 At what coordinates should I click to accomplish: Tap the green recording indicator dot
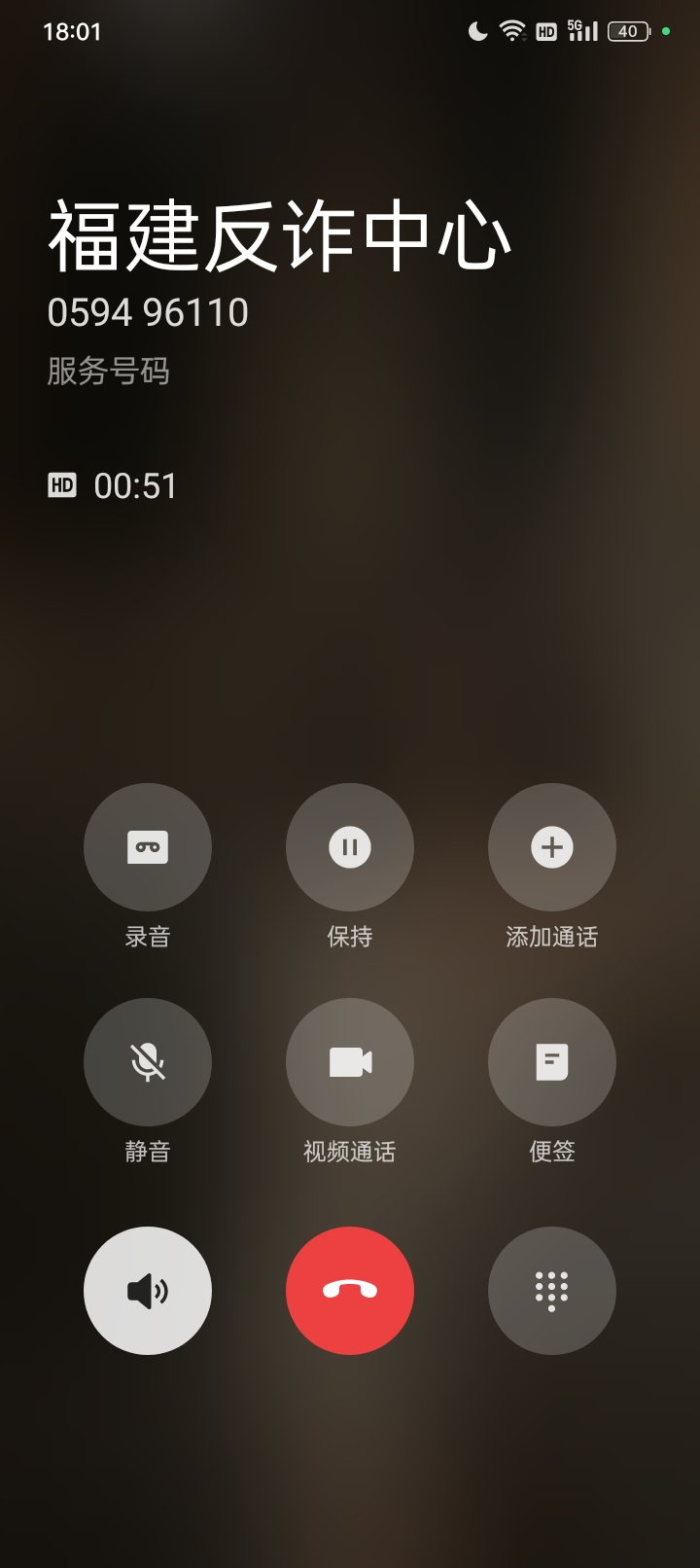(665, 31)
